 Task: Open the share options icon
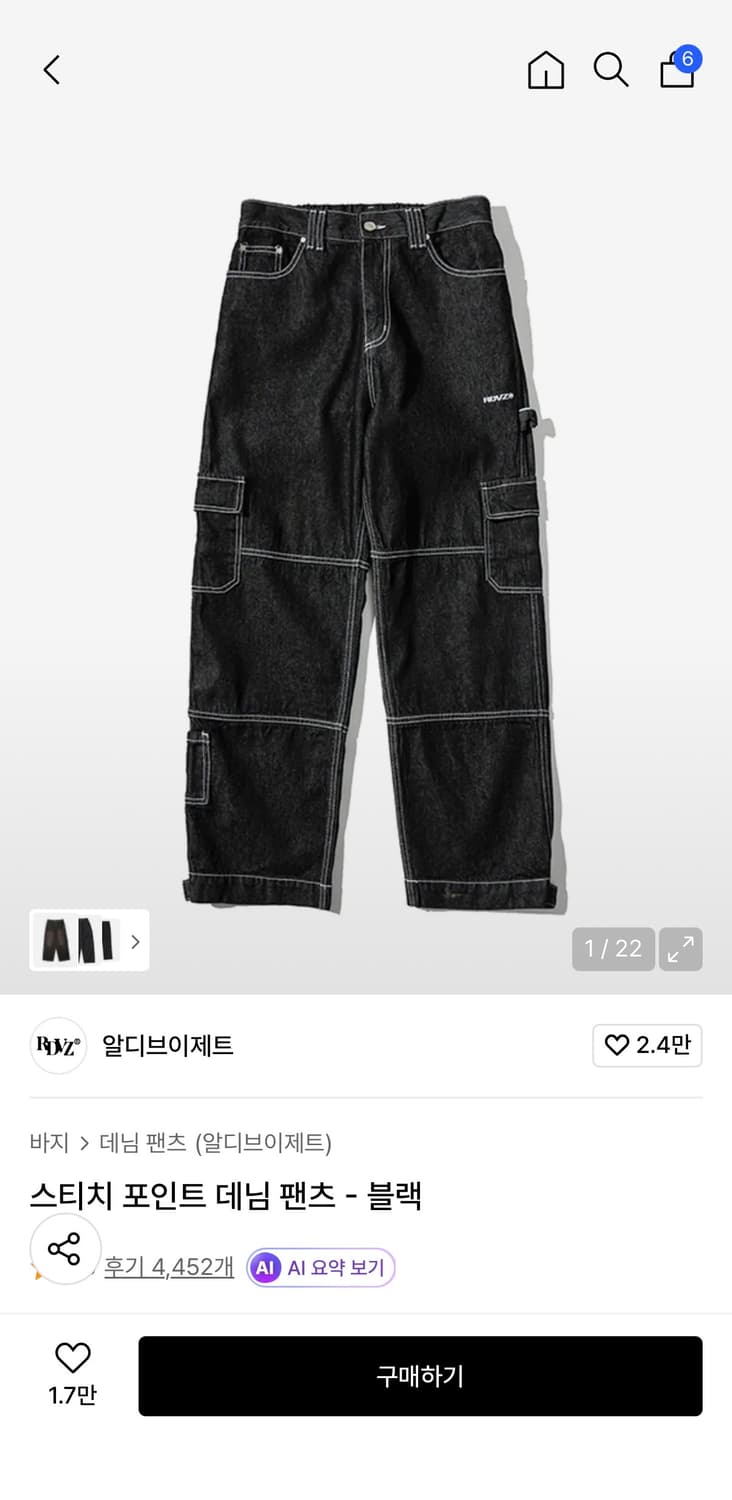click(65, 1248)
